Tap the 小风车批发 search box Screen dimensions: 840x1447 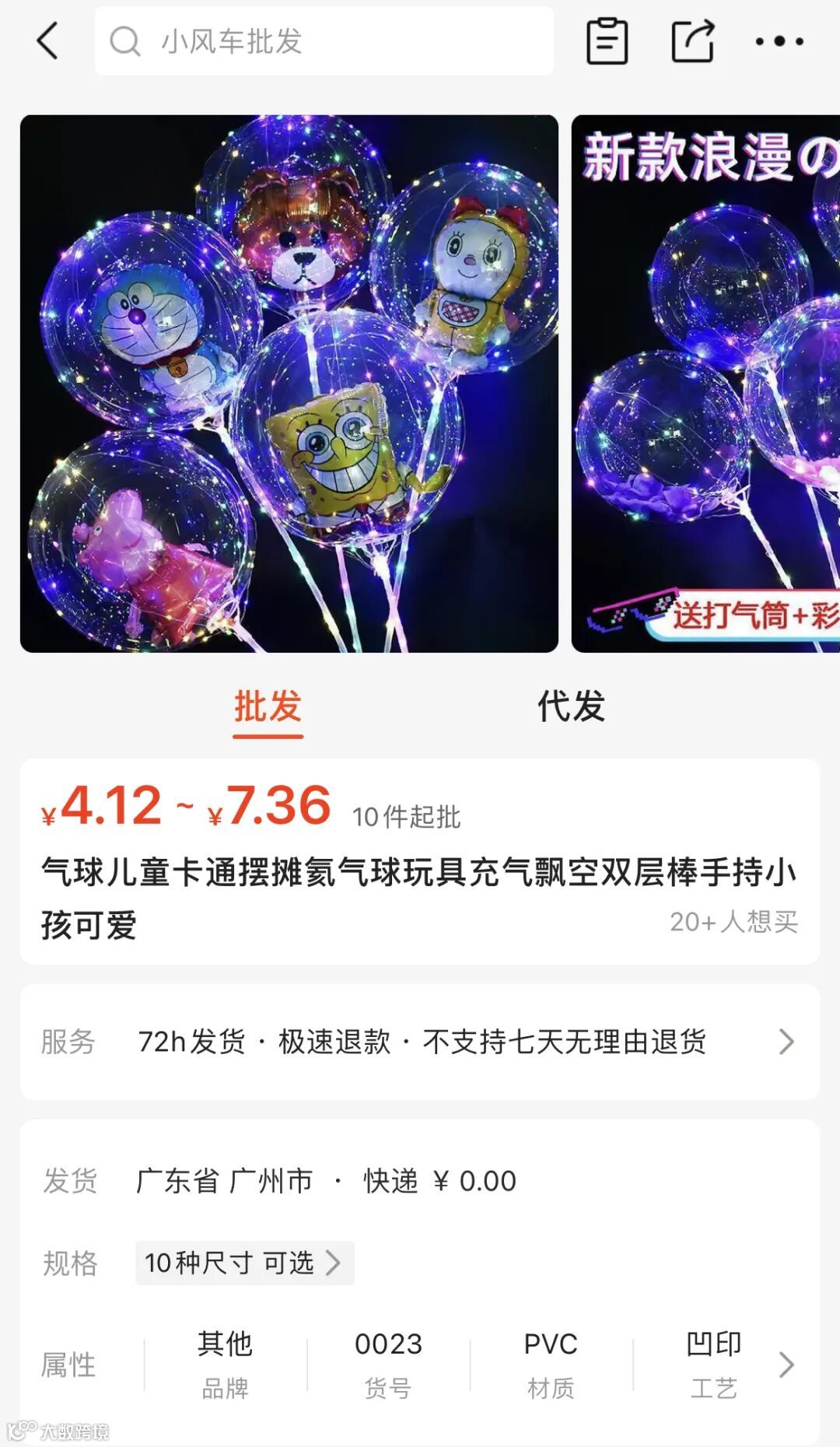(324, 41)
